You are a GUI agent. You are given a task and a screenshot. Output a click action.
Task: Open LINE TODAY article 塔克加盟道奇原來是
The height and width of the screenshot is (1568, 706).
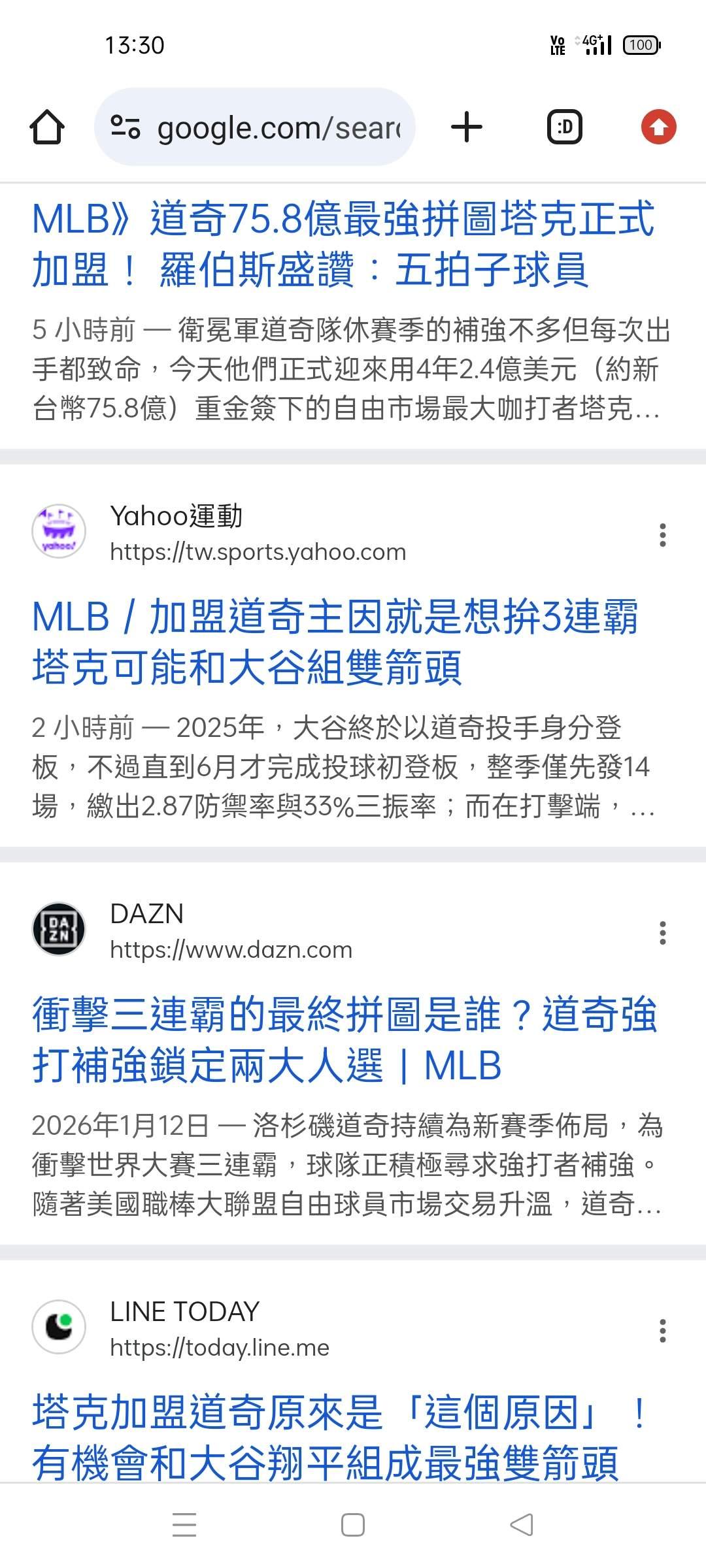pos(340,1437)
